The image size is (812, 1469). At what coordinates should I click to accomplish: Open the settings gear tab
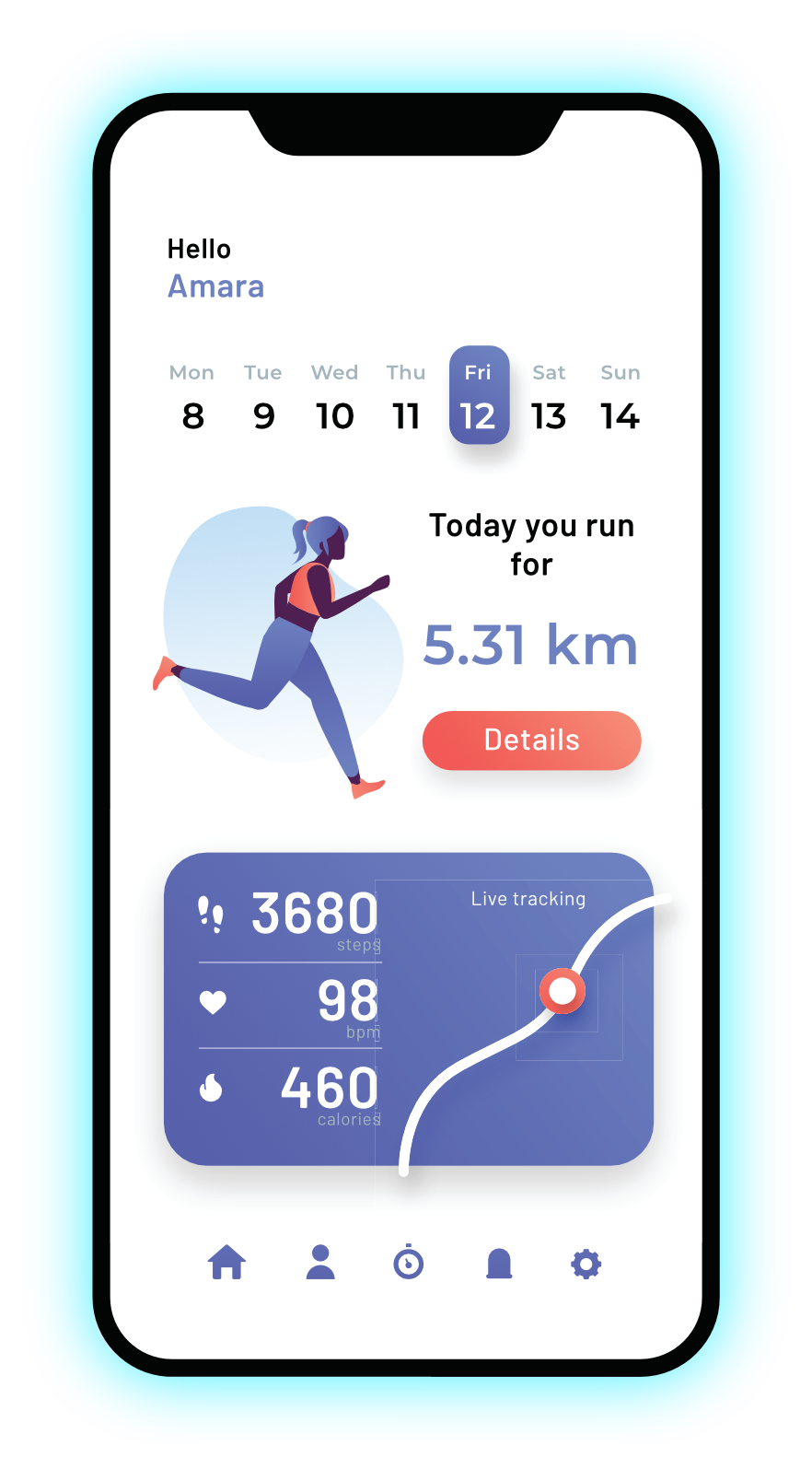tap(586, 1264)
